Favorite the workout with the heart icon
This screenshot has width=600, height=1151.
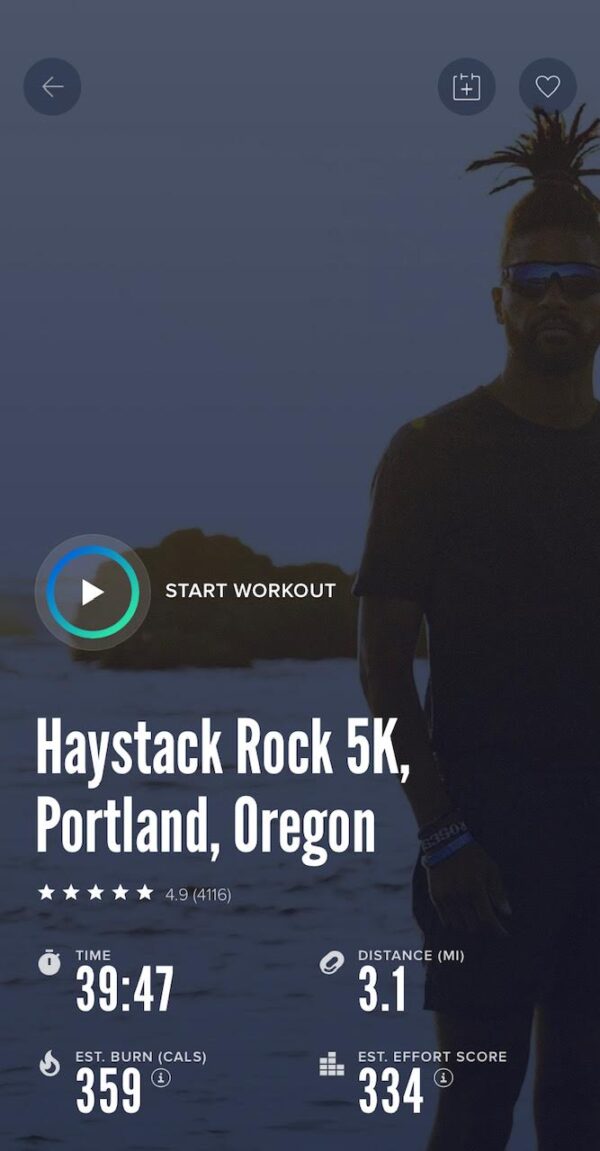point(547,87)
